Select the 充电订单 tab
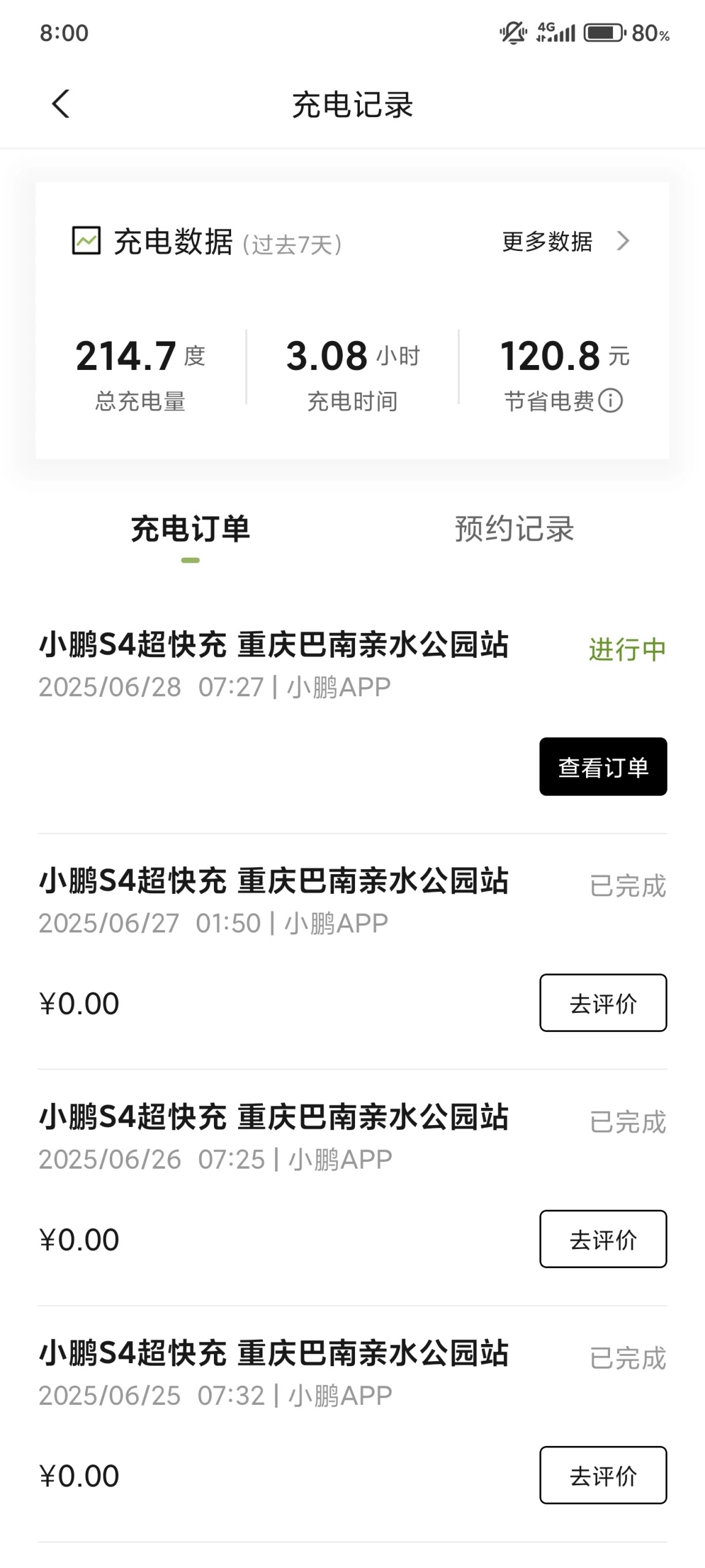This screenshot has height=1568, width=705. tap(190, 529)
